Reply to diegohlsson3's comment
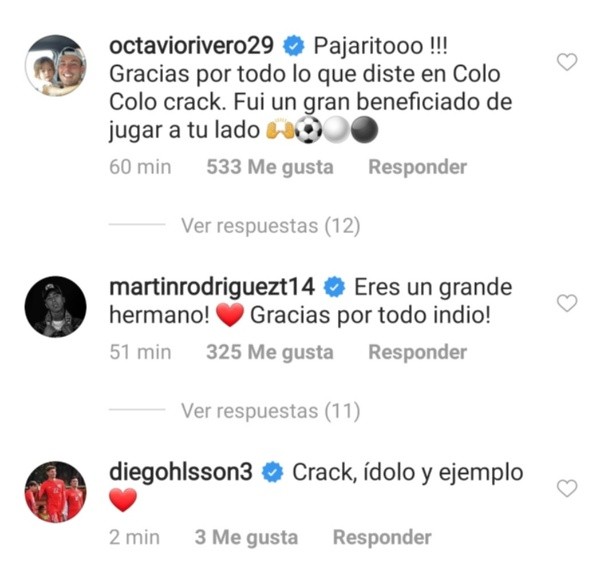This screenshot has height=571, width=600. click(x=382, y=537)
